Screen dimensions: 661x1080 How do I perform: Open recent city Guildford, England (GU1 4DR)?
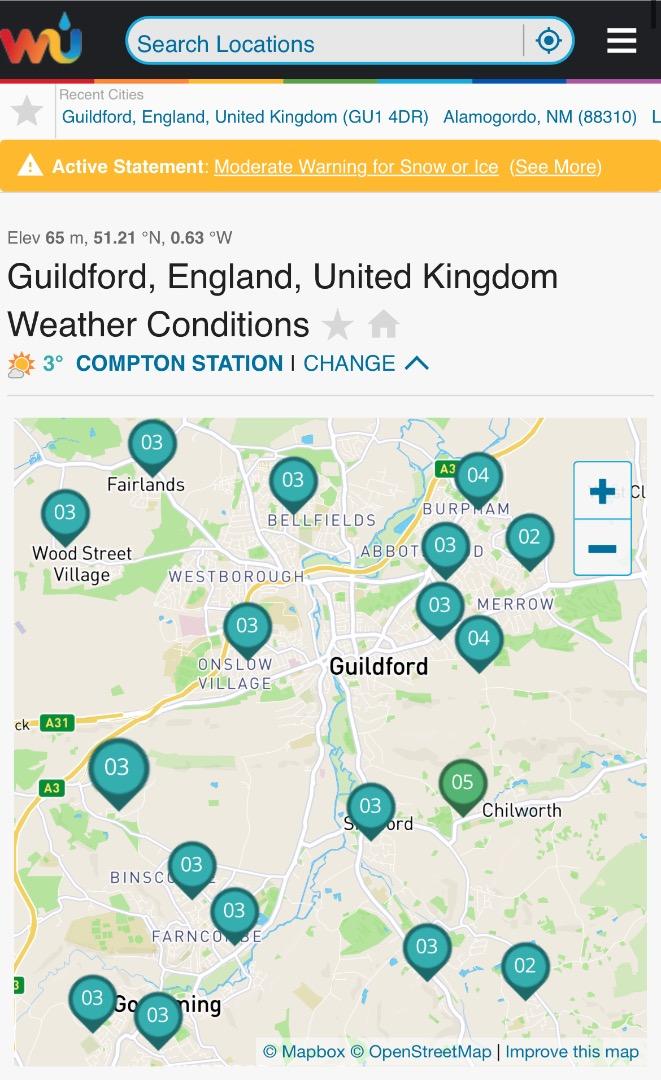(x=245, y=117)
